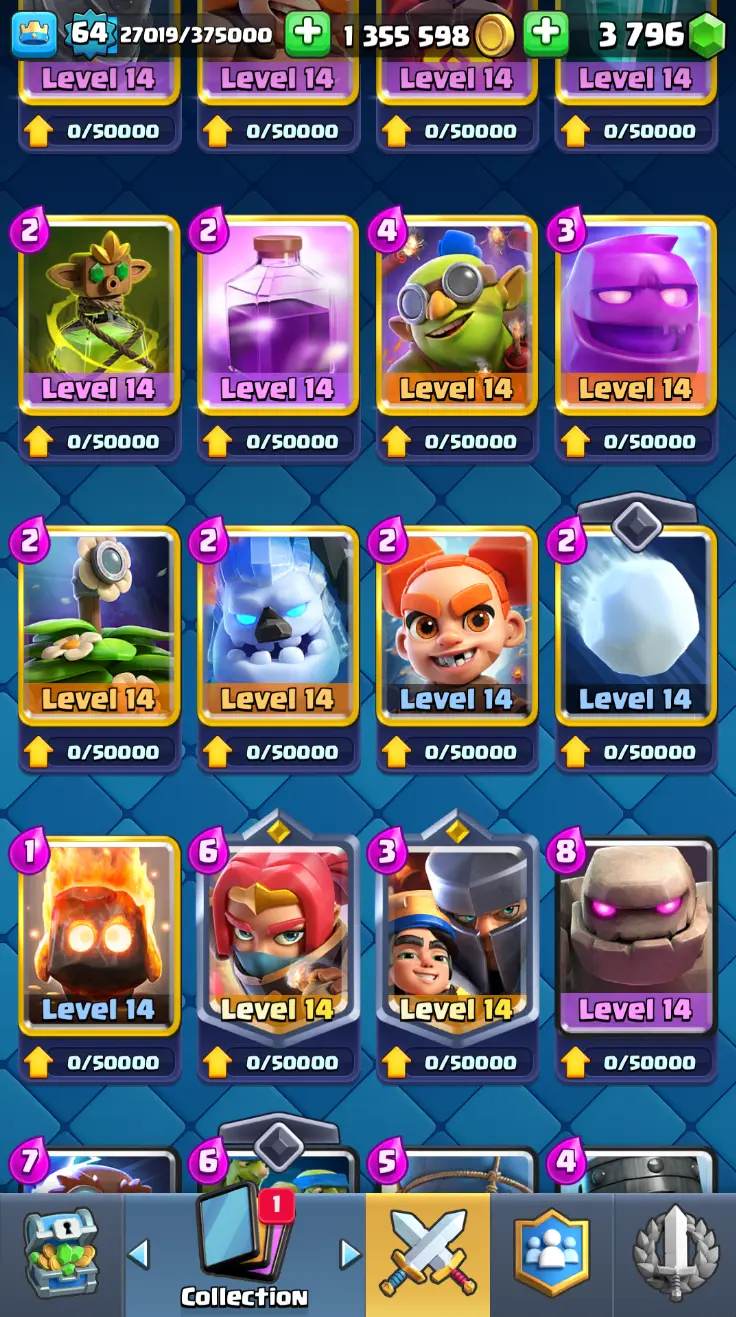Go to the Events sword-laurel tab
The image size is (736, 1317).
pyautogui.click(x=675, y=1253)
